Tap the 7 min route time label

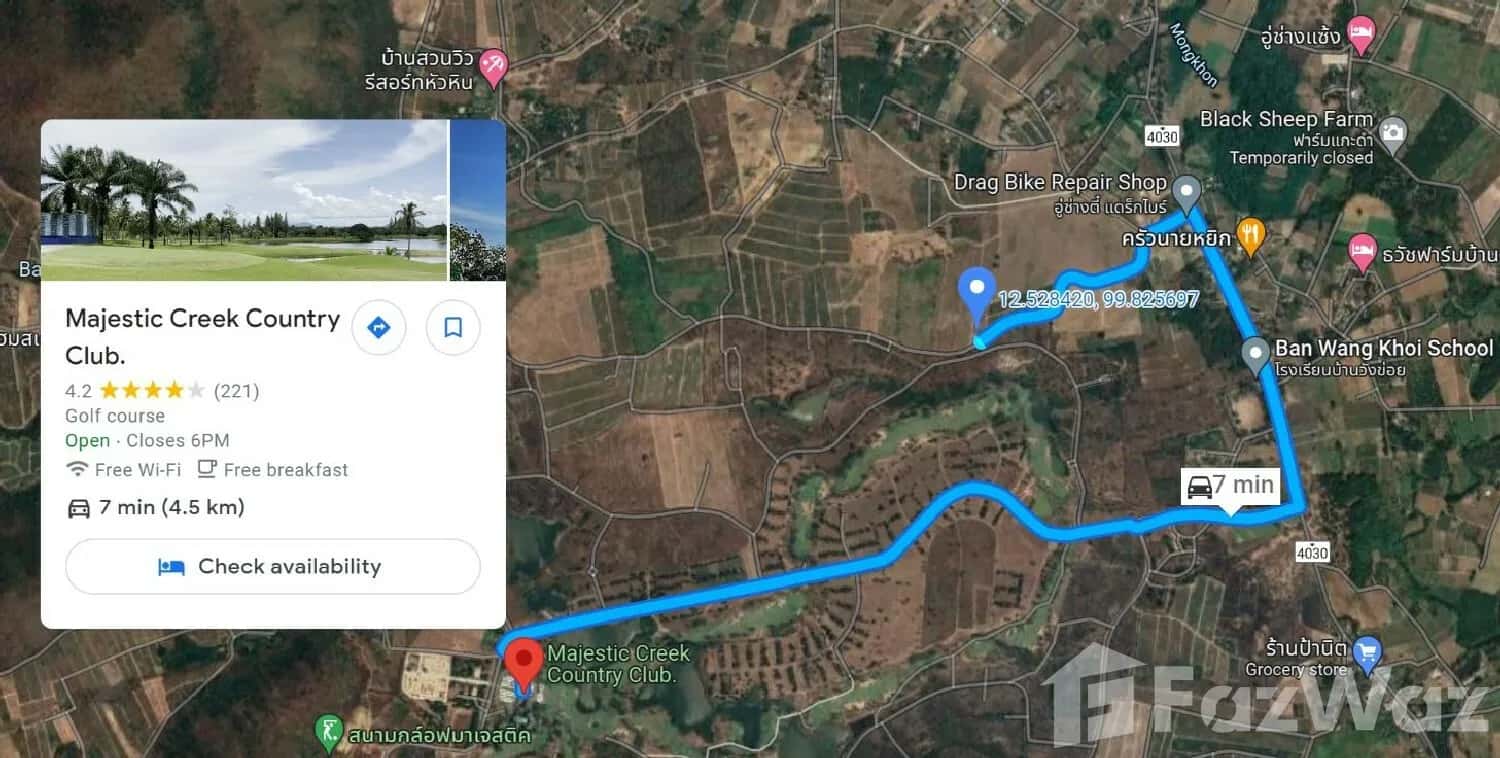(x=1231, y=486)
